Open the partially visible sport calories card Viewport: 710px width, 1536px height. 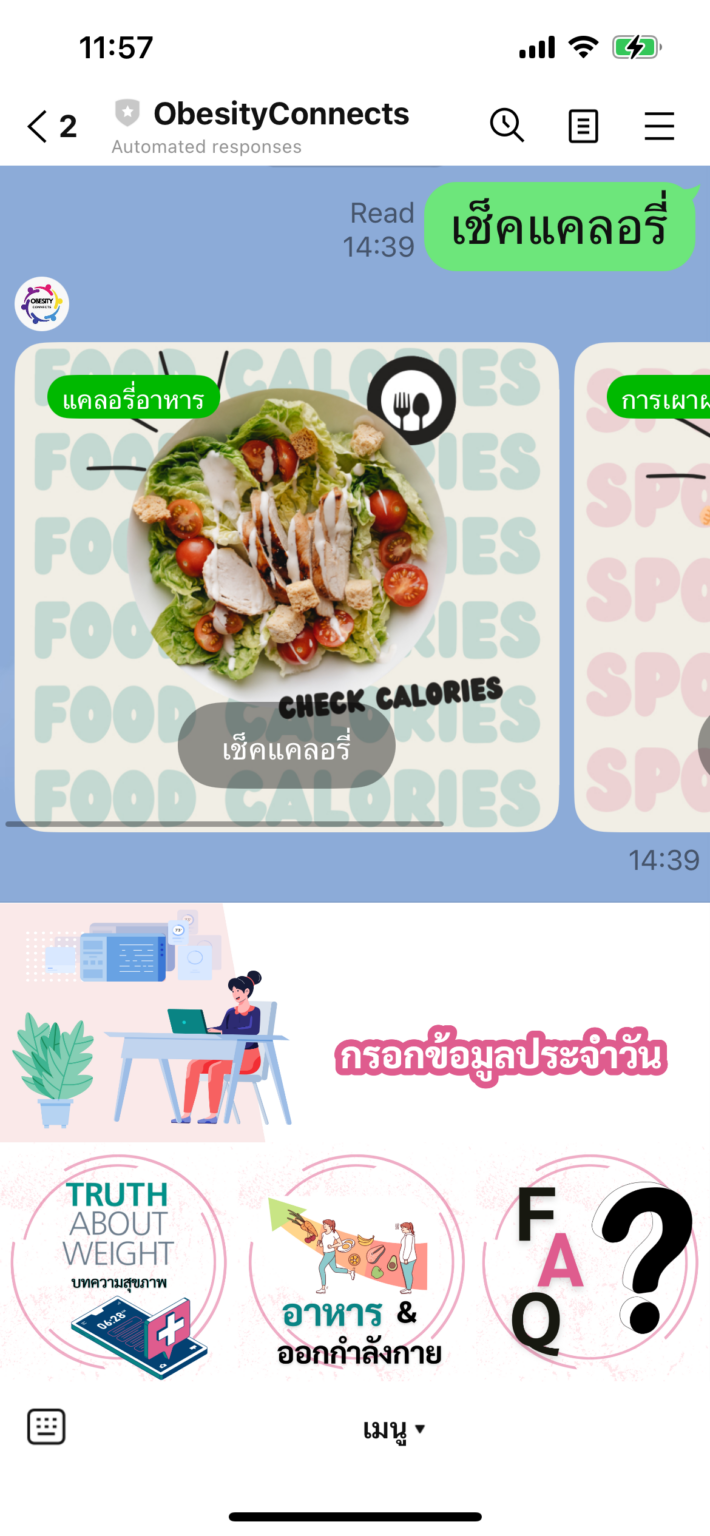pyautogui.click(x=645, y=590)
